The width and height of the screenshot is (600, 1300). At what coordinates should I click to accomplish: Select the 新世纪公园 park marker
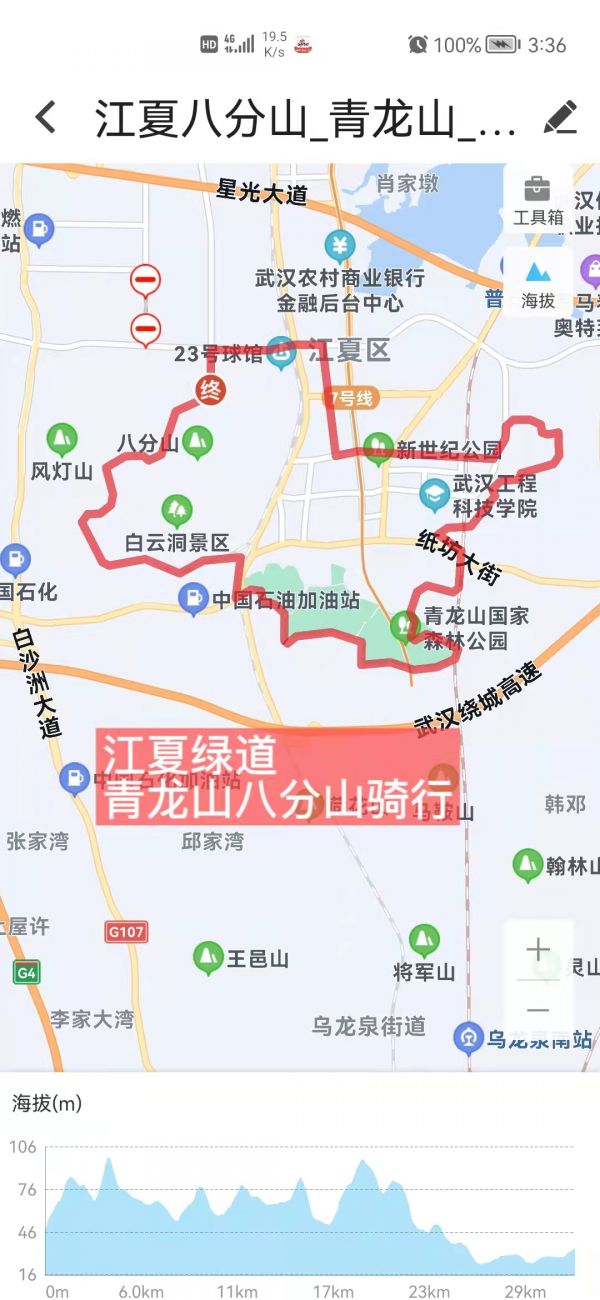click(x=378, y=446)
